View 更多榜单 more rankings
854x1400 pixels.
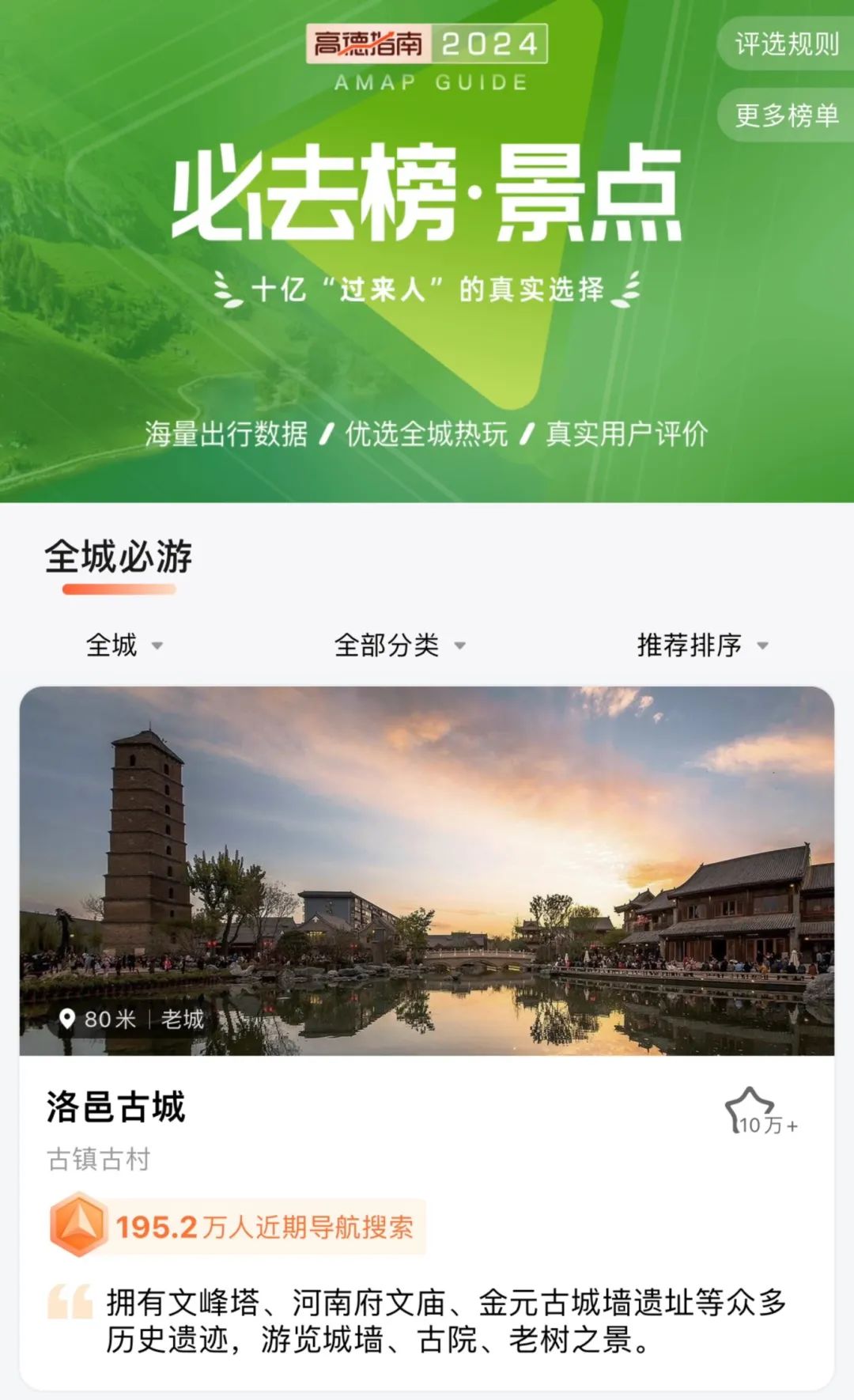pyautogui.click(x=786, y=115)
